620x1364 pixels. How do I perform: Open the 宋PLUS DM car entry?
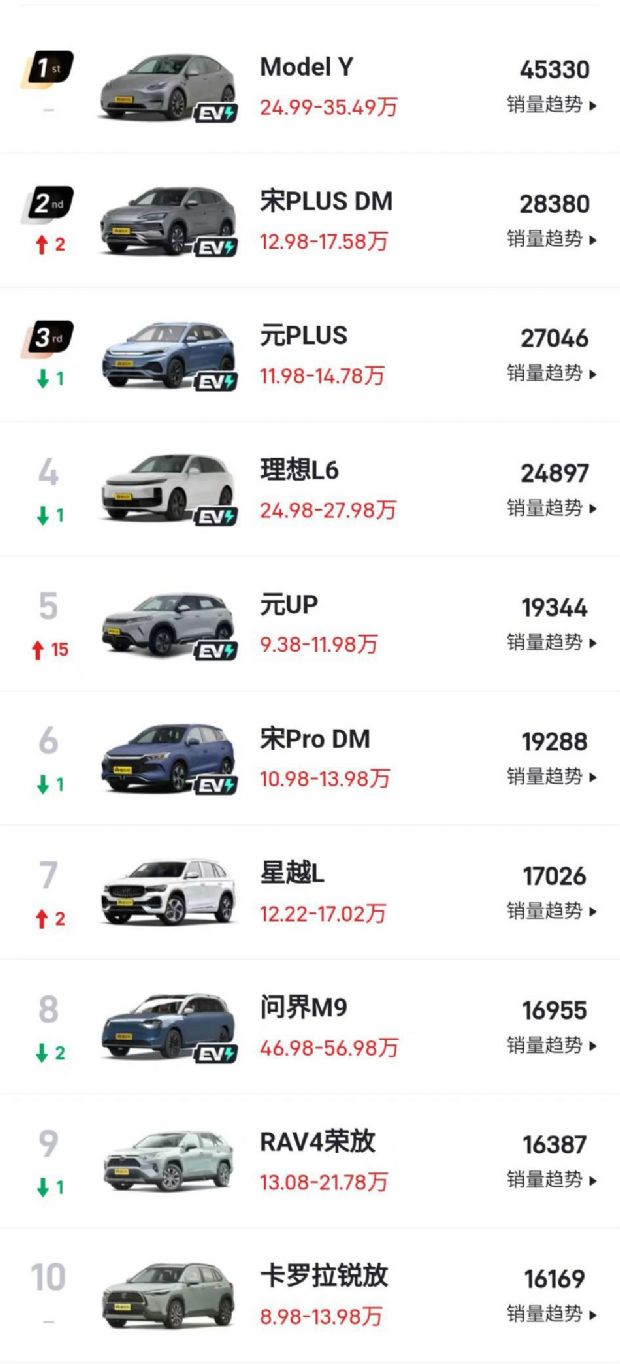point(326,202)
